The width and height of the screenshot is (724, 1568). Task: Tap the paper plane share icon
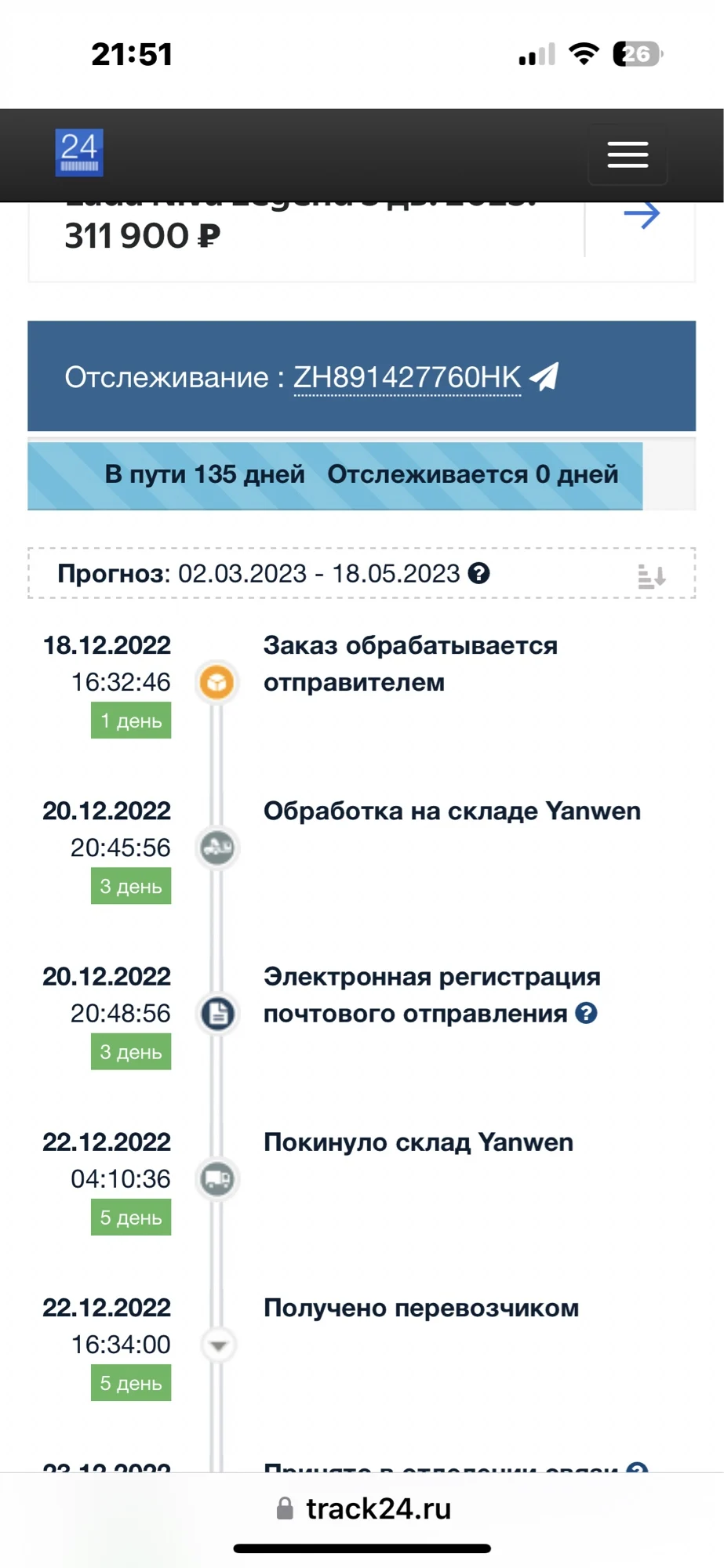(x=544, y=376)
